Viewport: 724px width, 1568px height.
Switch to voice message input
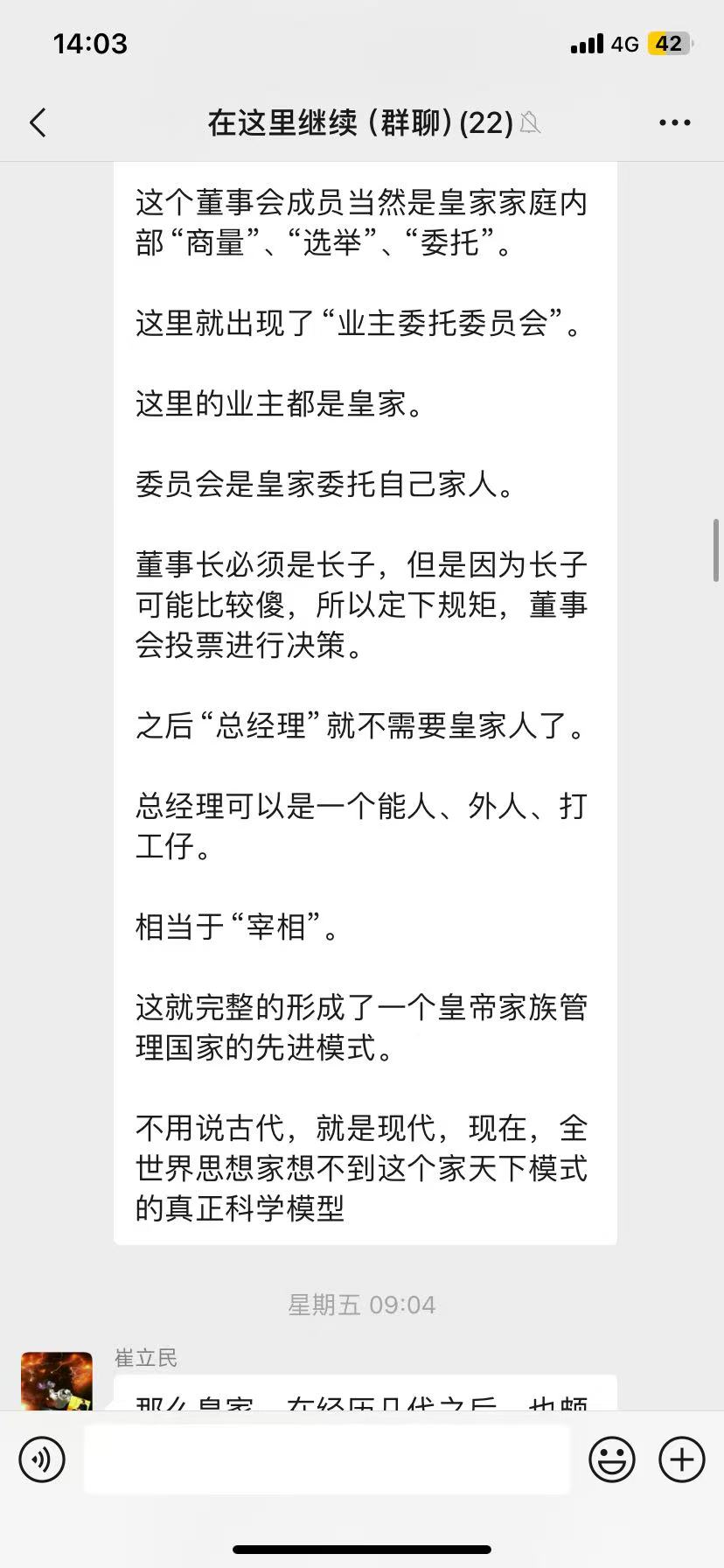(42, 1459)
